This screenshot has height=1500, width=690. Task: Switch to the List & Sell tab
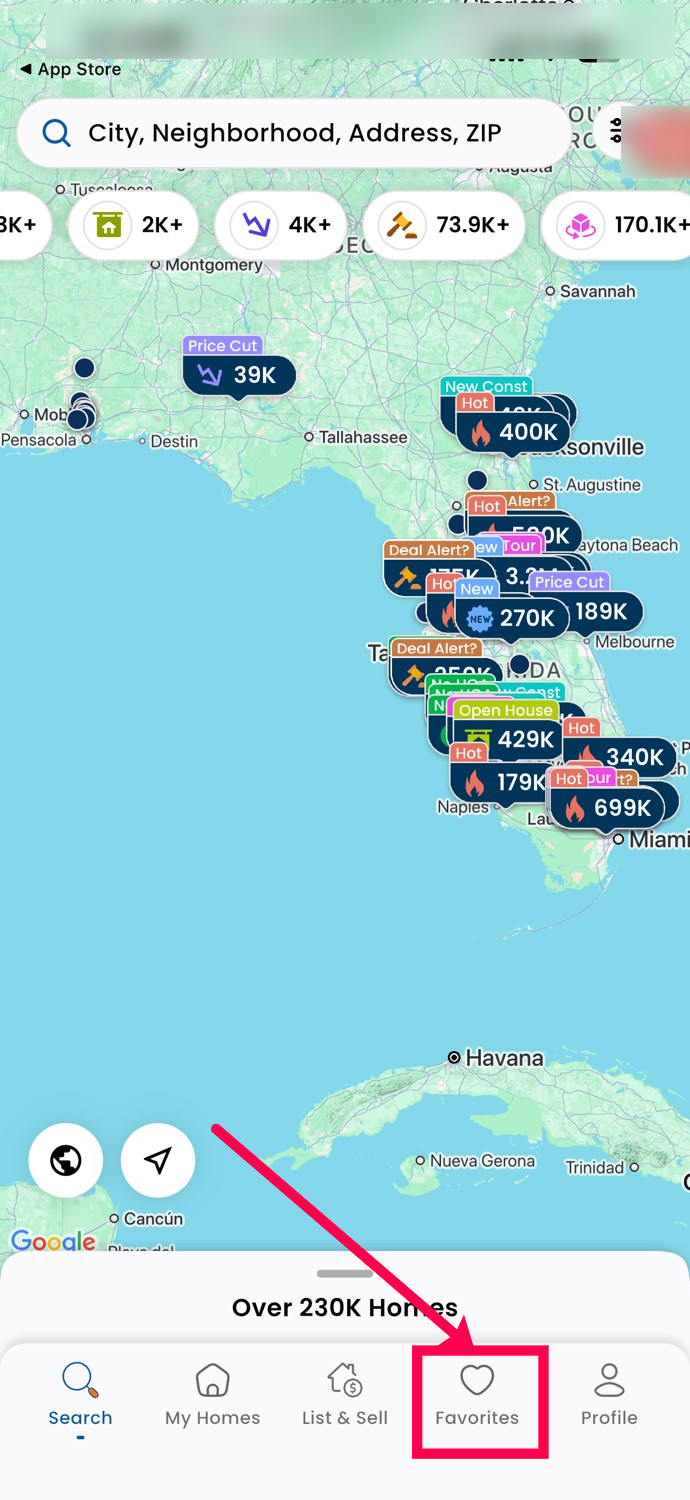tap(345, 1395)
